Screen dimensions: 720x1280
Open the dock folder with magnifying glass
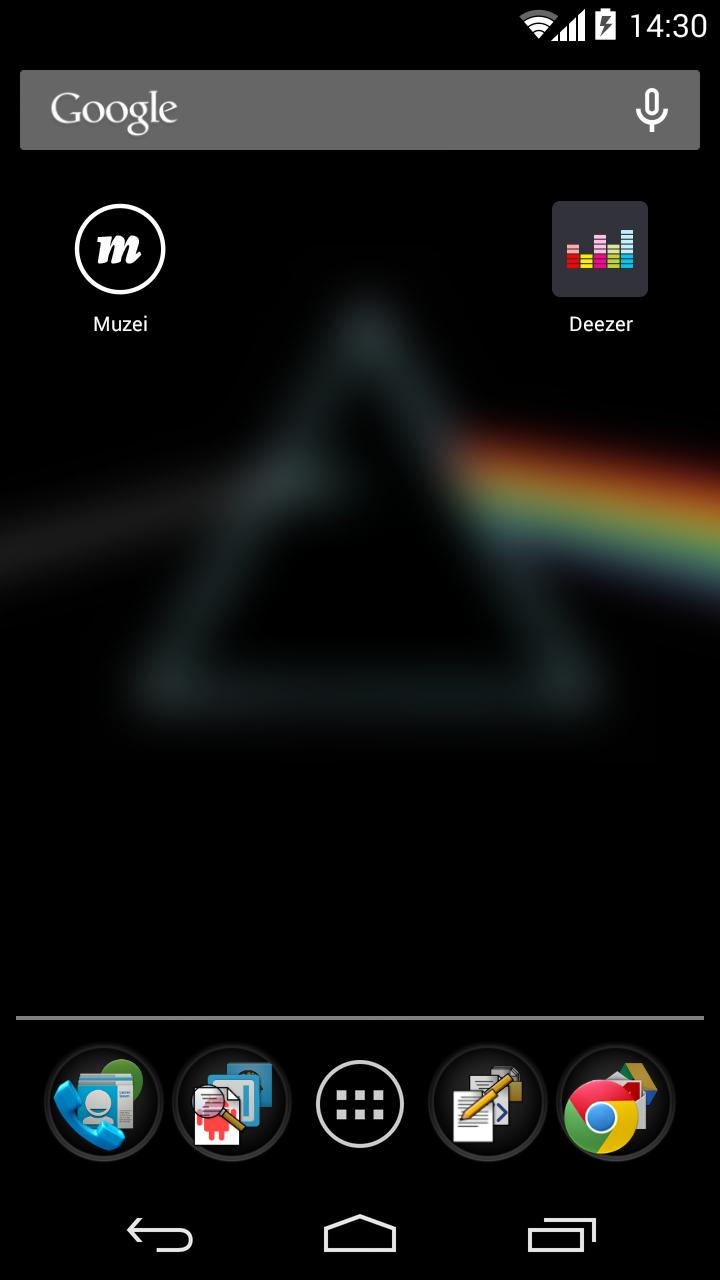tap(232, 1104)
